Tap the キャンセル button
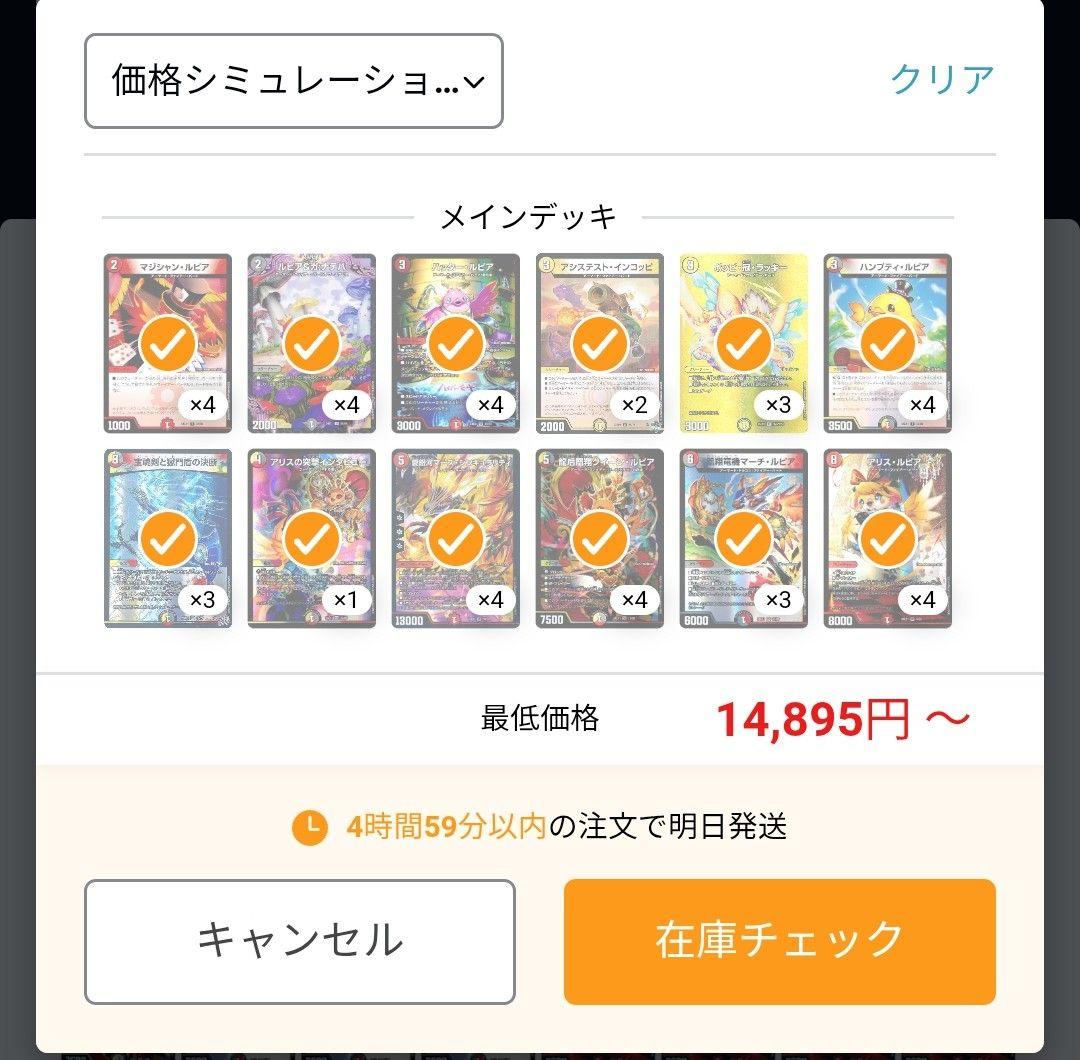The height and width of the screenshot is (1060, 1080). 300,942
